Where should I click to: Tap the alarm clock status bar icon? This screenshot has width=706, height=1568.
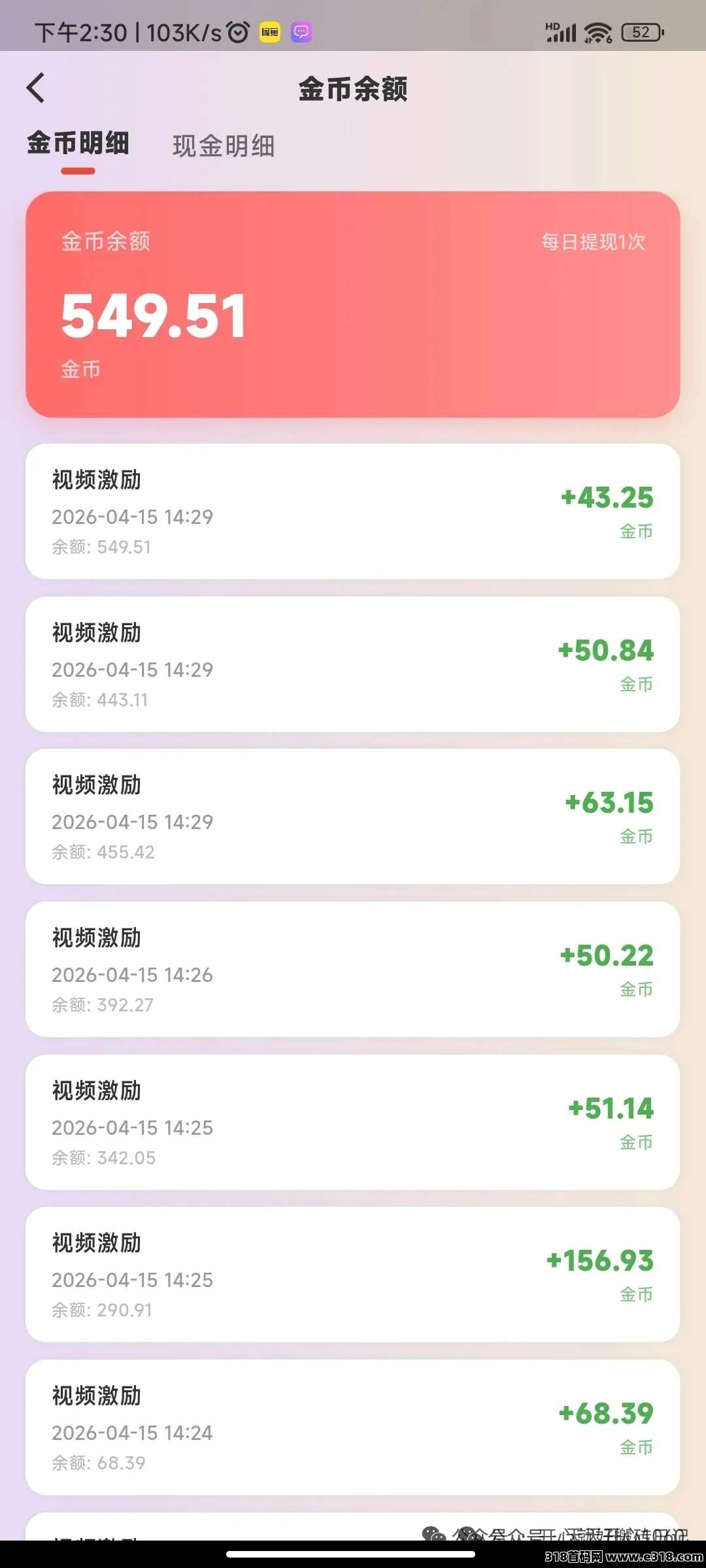tap(237, 31)
